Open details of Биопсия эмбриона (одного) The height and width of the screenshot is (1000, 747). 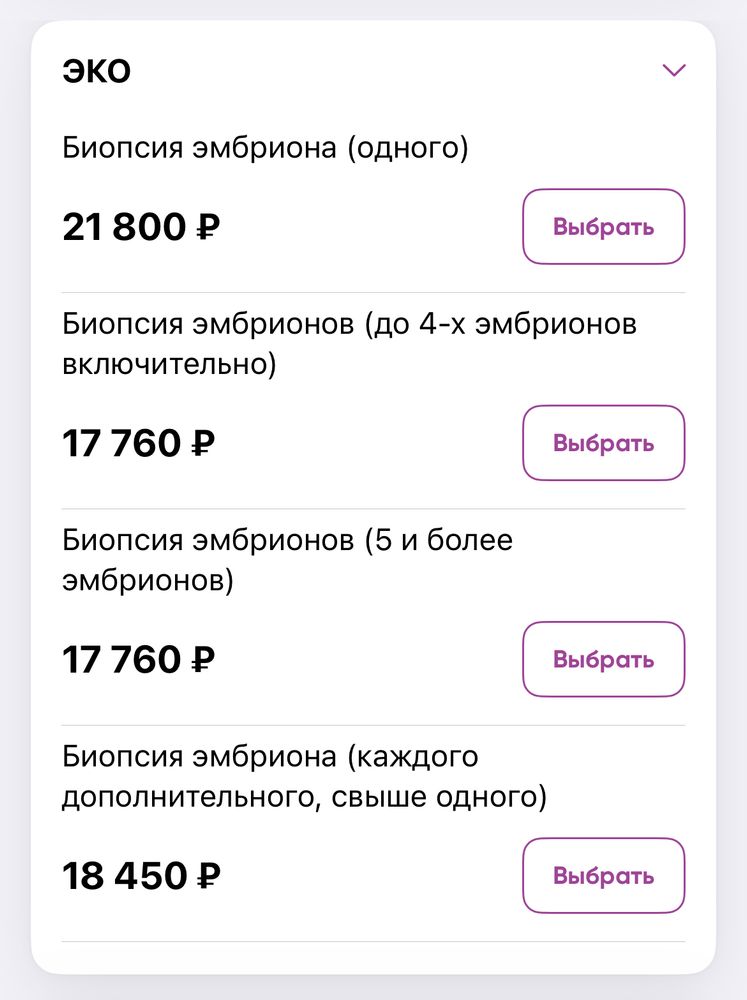(x=267, y=146)
